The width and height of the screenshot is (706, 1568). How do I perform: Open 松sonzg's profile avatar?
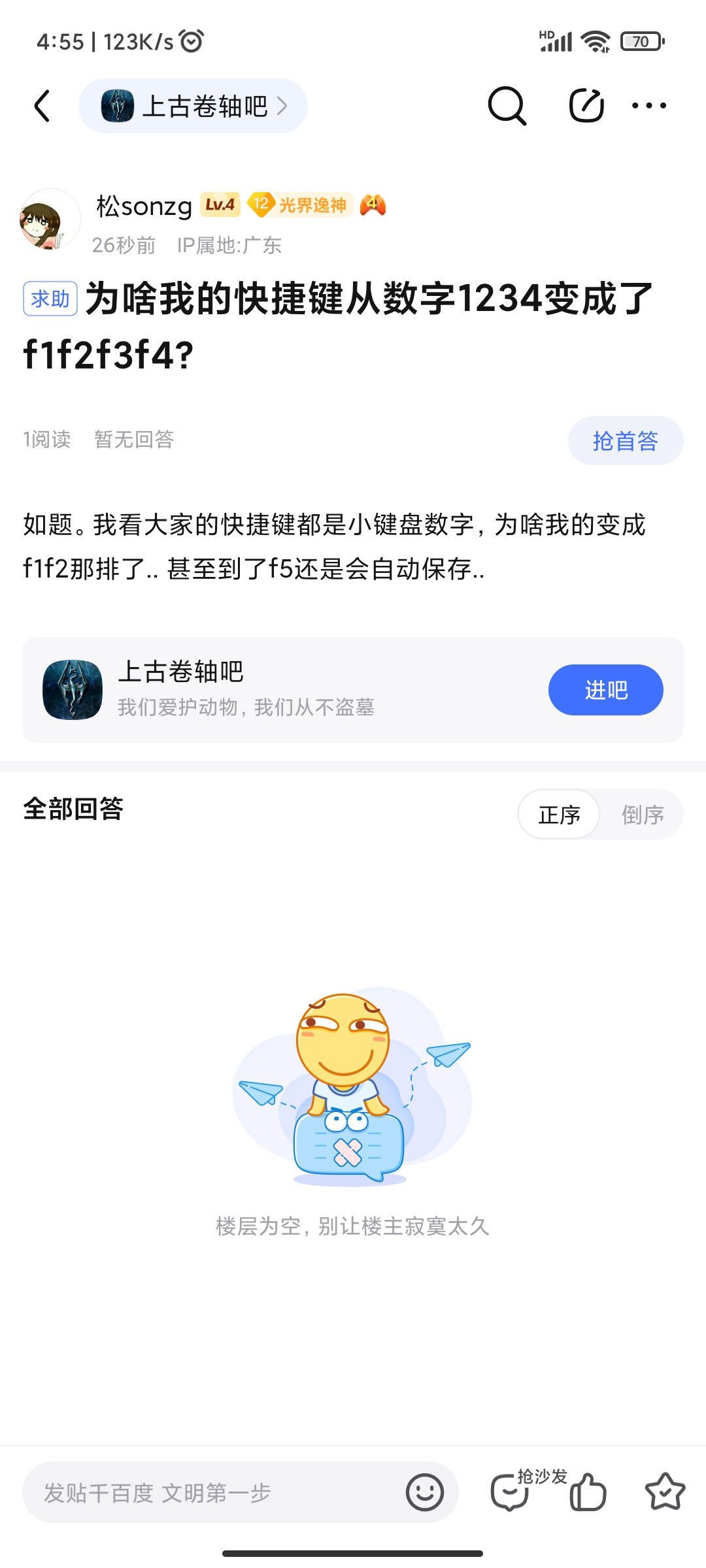pyautogui.click(x=50, y=220)
